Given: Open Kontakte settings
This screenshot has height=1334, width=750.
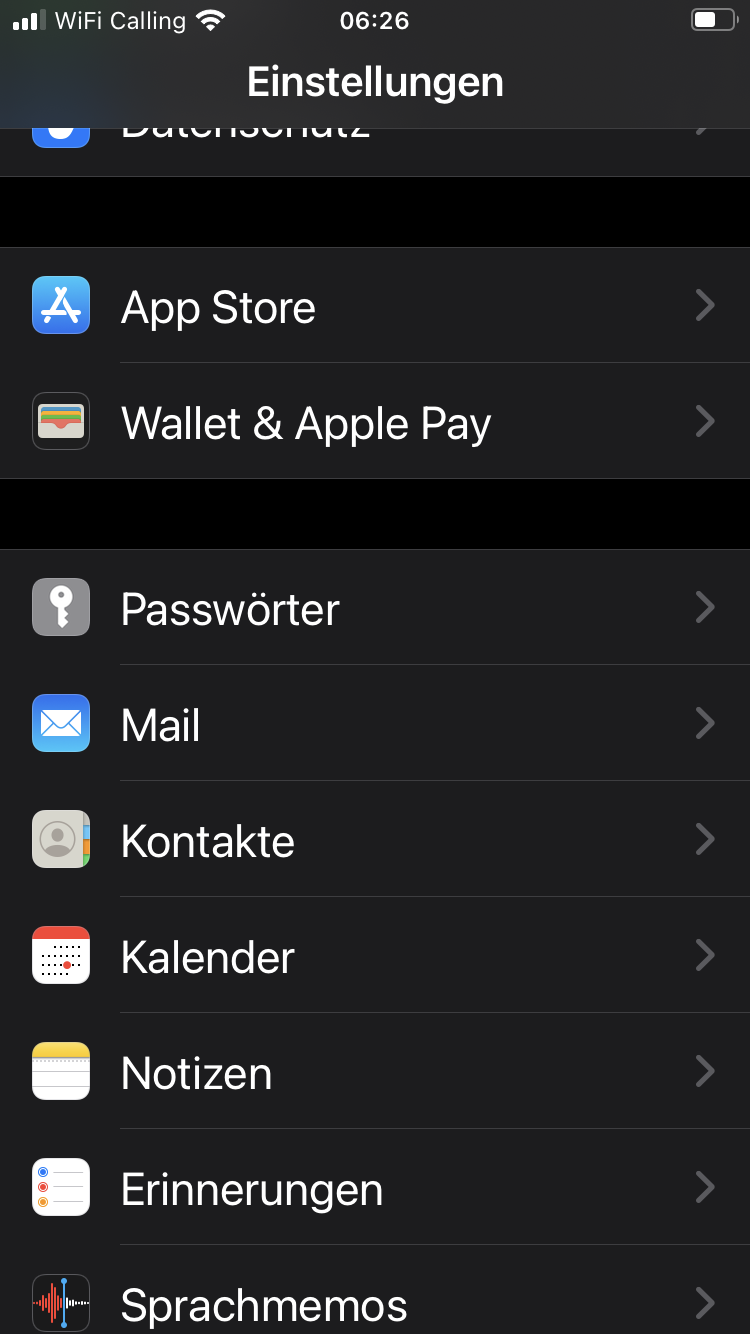Looking at the screenshot, I should click(x=375, y=839).
